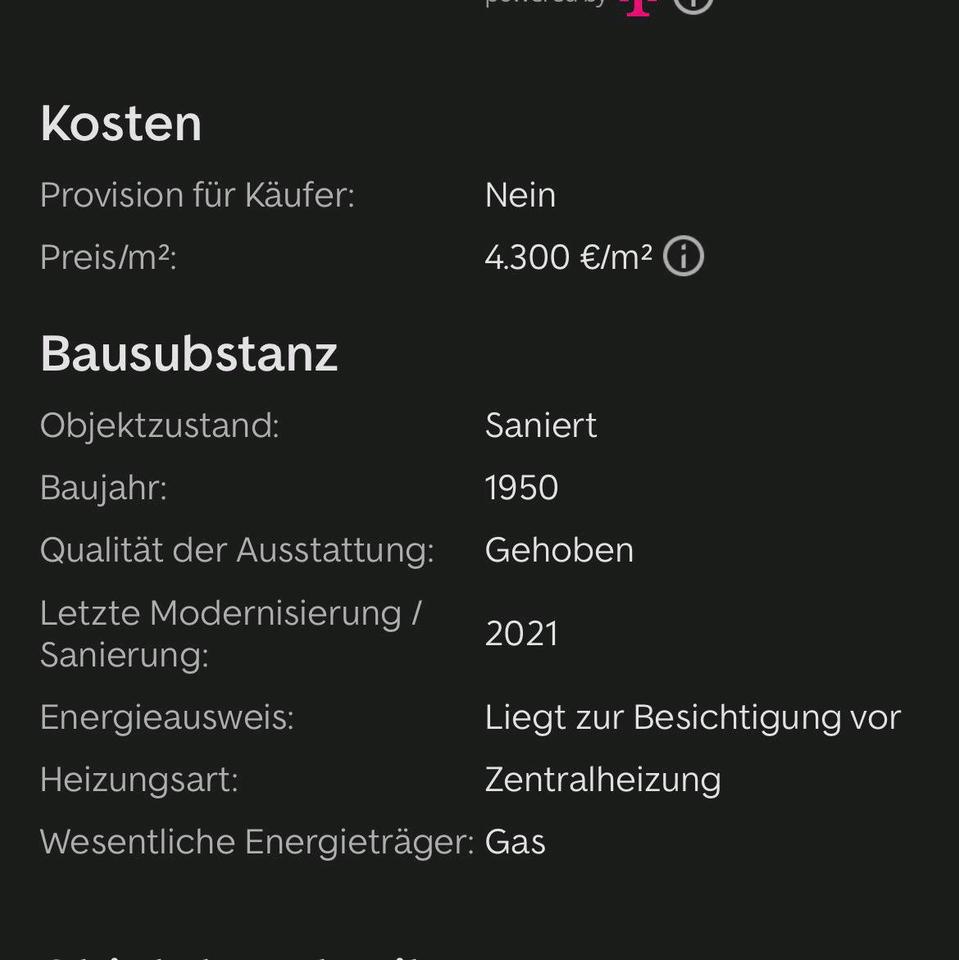Open the info icon beside Preis/m²
Image resolution: width=959 pixels, height=960 pixels.
pyautogui.click(x=684, y=257)
